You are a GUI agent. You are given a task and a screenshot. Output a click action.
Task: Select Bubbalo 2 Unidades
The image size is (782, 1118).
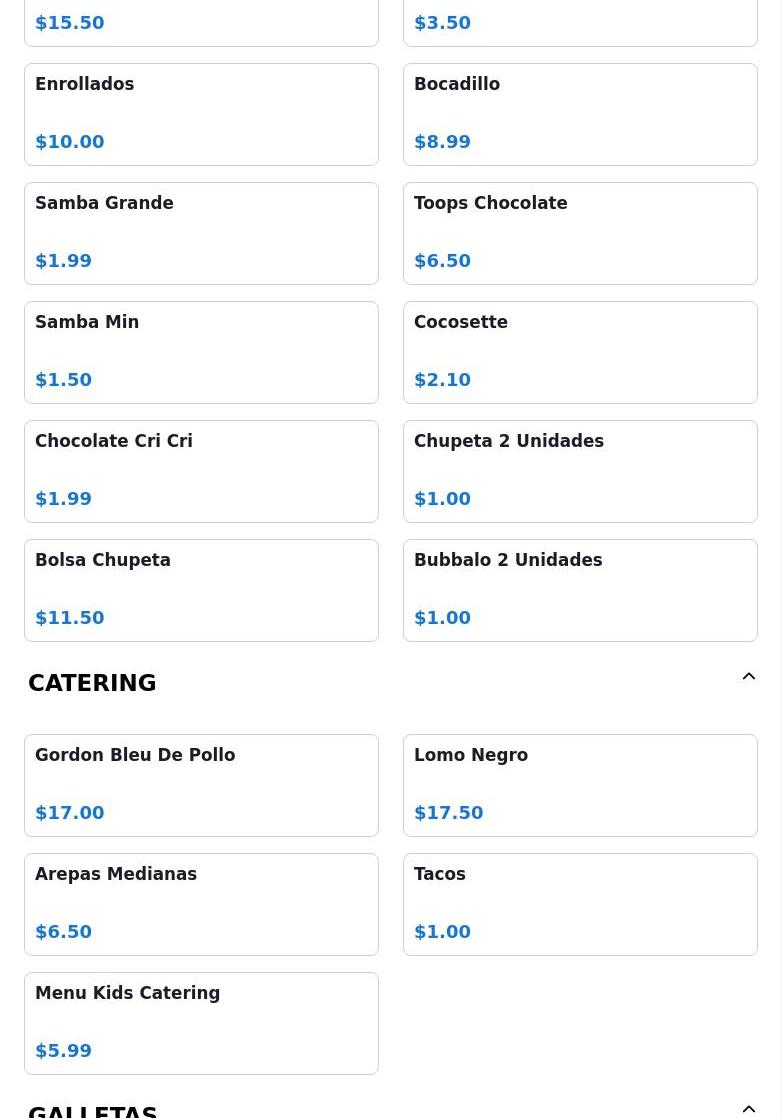pyautogui.click(x=580, y=590)
